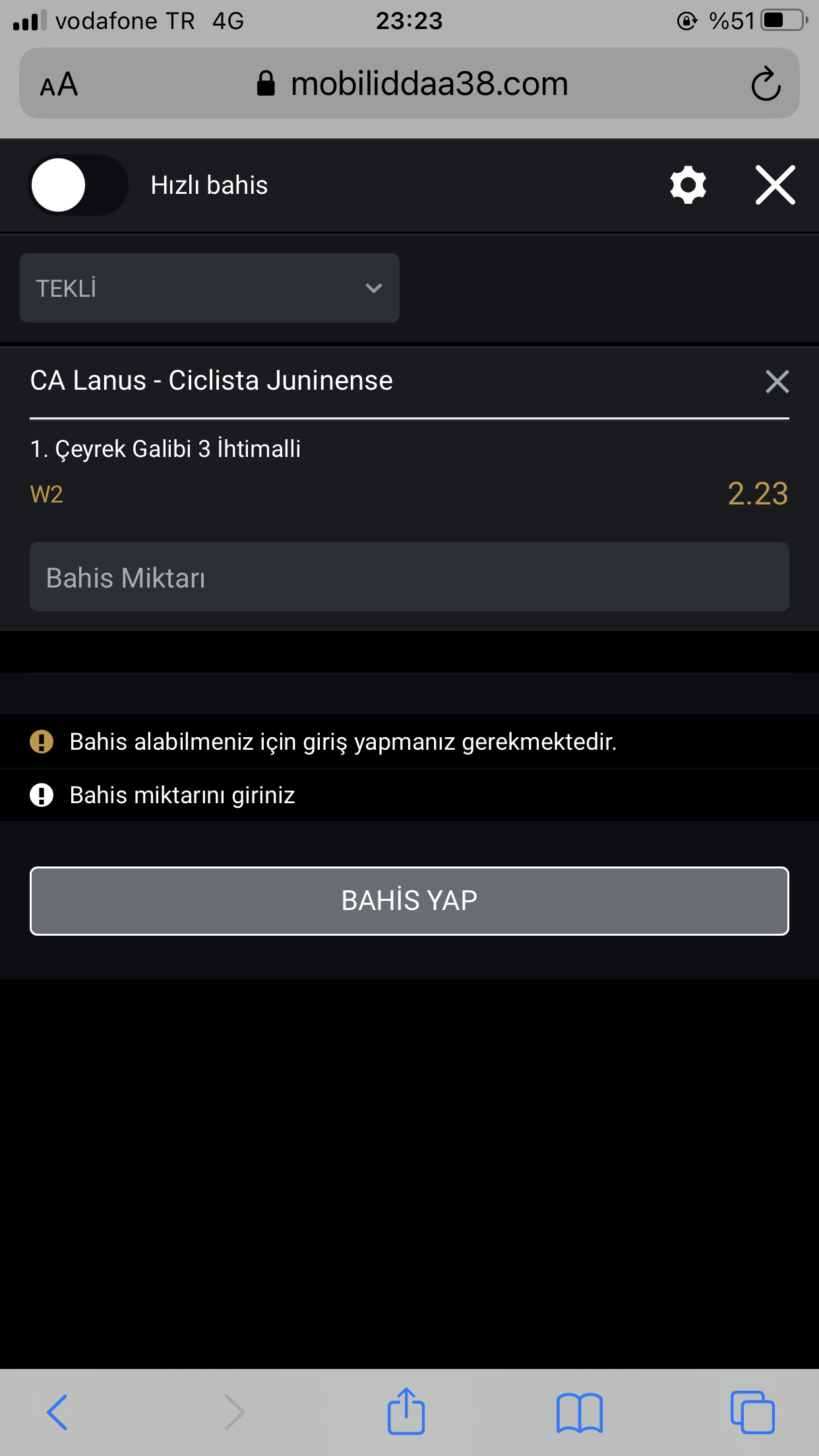Open the bet slip settings gear
This screenshot has height=1456, width=819.
(688, 185)
